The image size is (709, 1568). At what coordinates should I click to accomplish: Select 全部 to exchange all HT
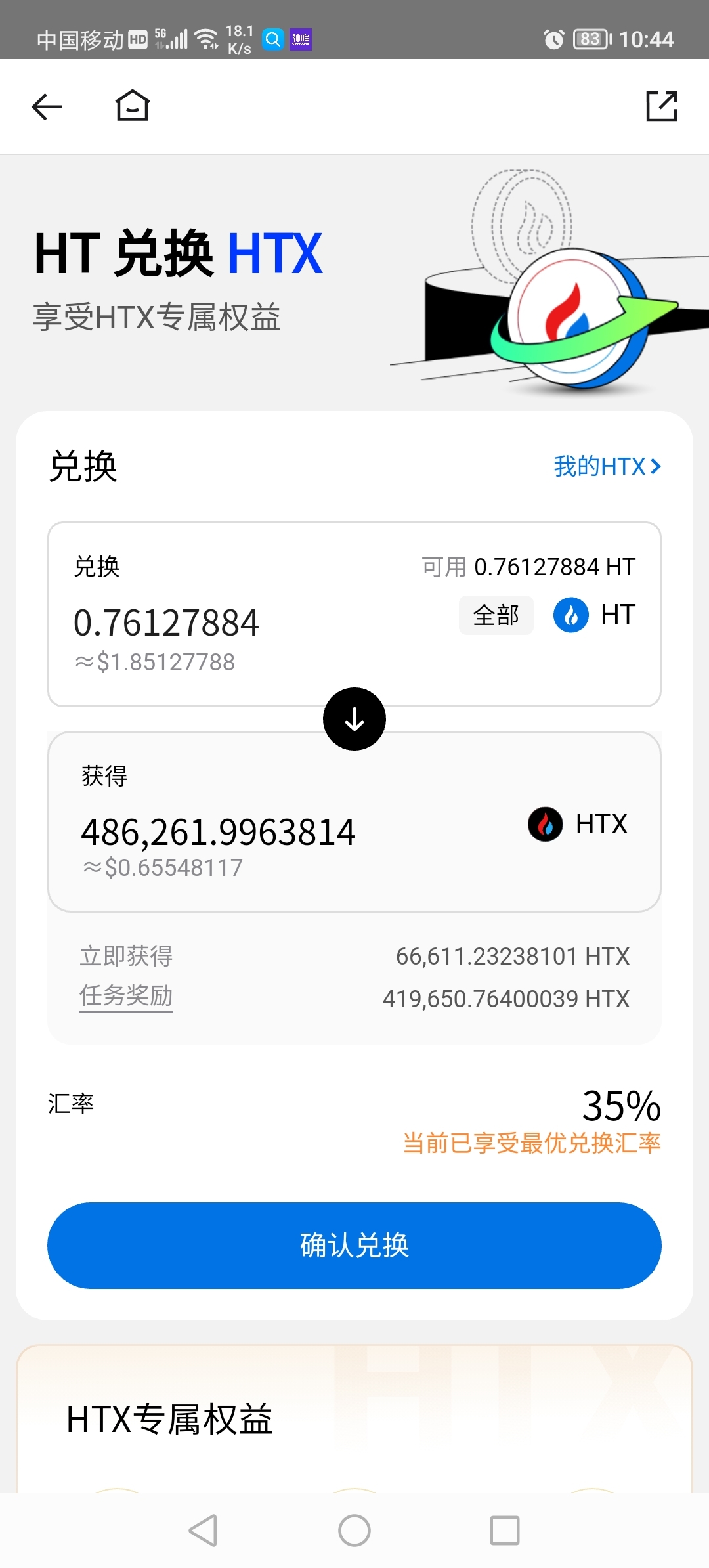coord(496,615)
